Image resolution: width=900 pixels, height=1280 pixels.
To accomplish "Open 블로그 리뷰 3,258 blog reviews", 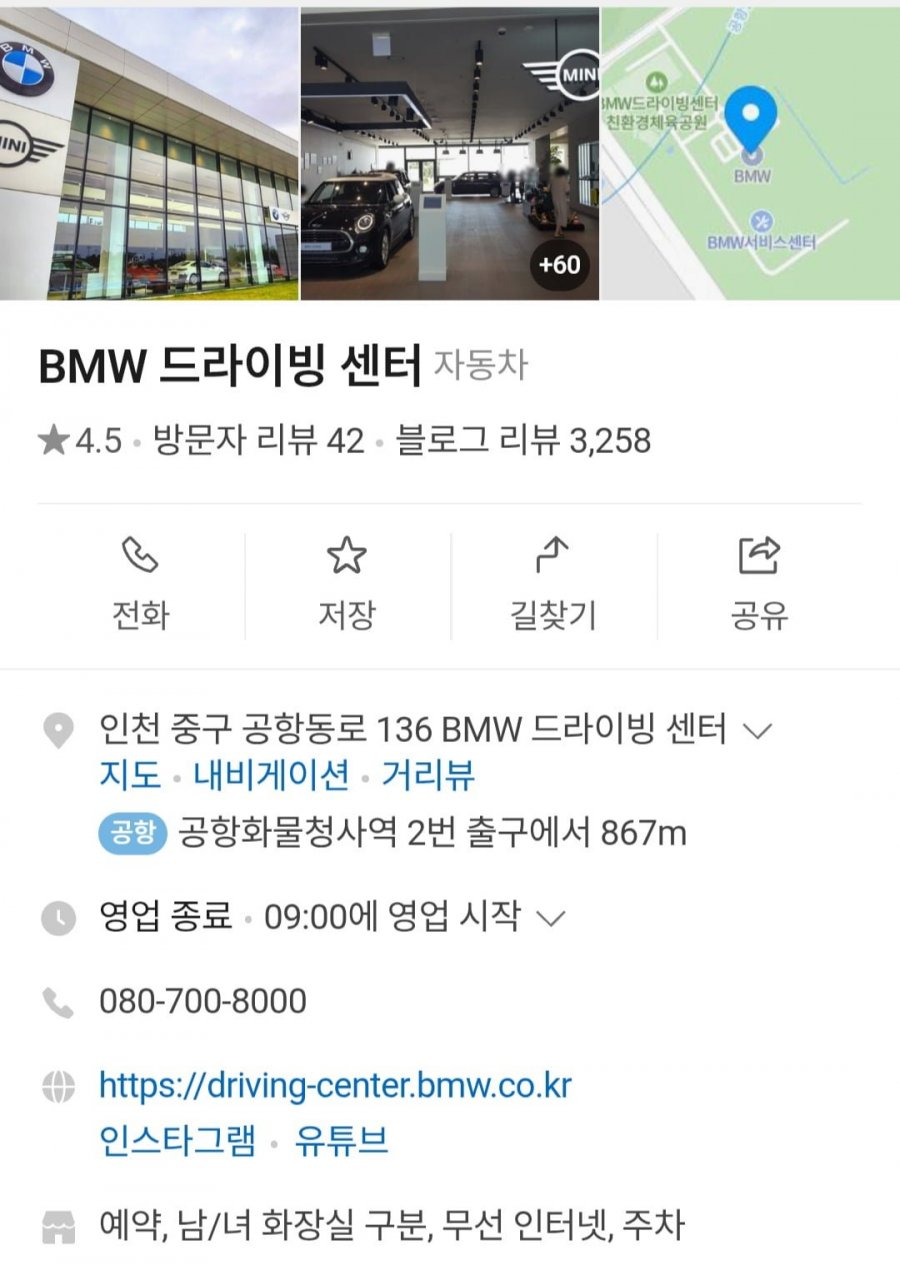I will point(523,440).
